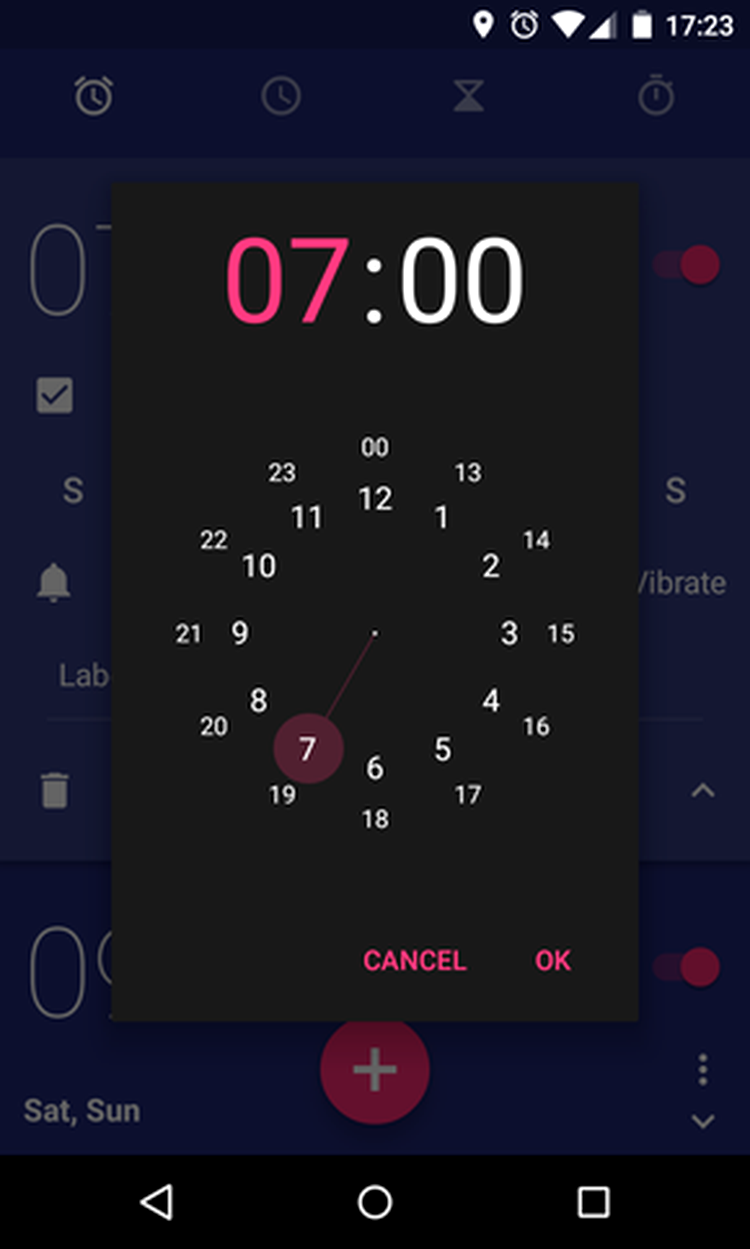Set the hour to 10
Viewport: 750px width, 1249px height.
[259, 566]
